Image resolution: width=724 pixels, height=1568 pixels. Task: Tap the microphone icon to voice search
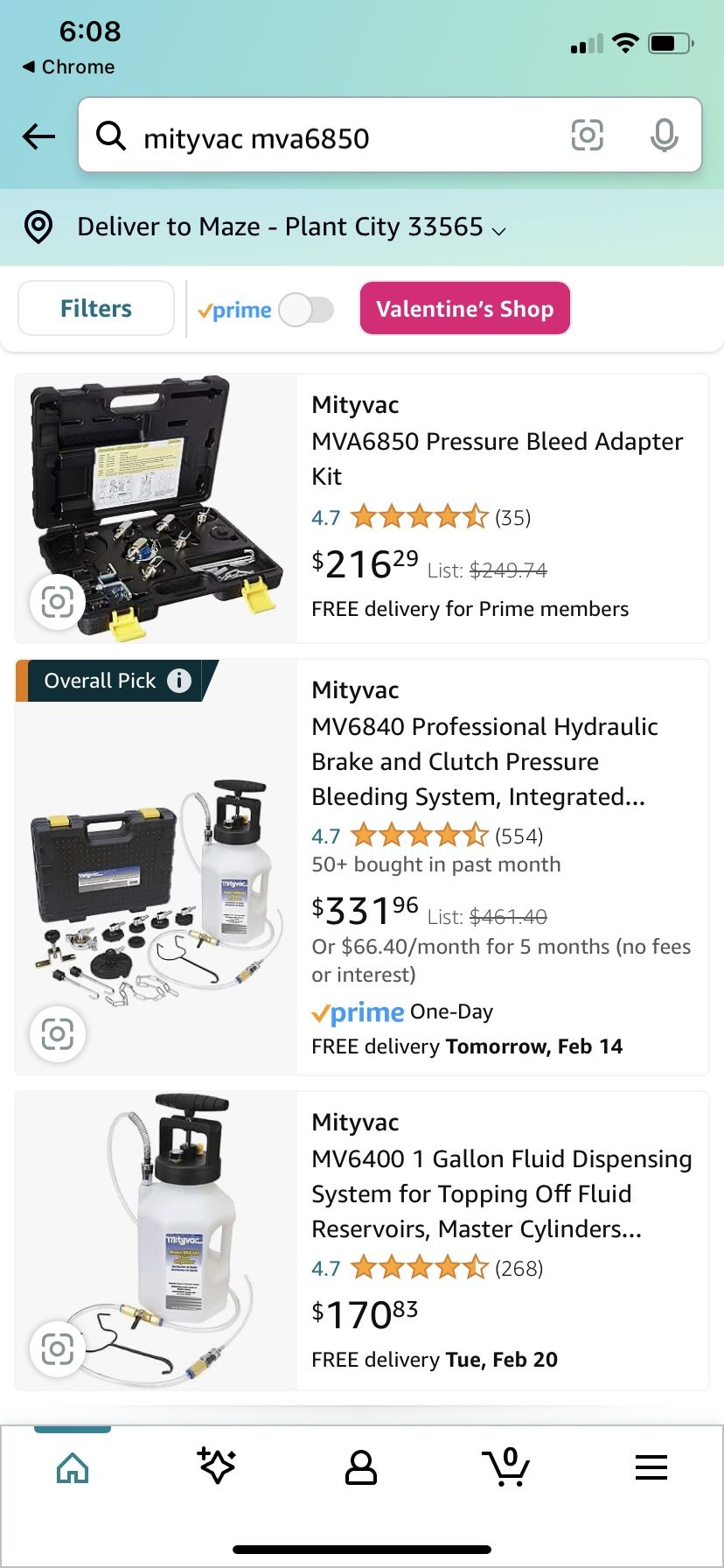click(665, 136)
